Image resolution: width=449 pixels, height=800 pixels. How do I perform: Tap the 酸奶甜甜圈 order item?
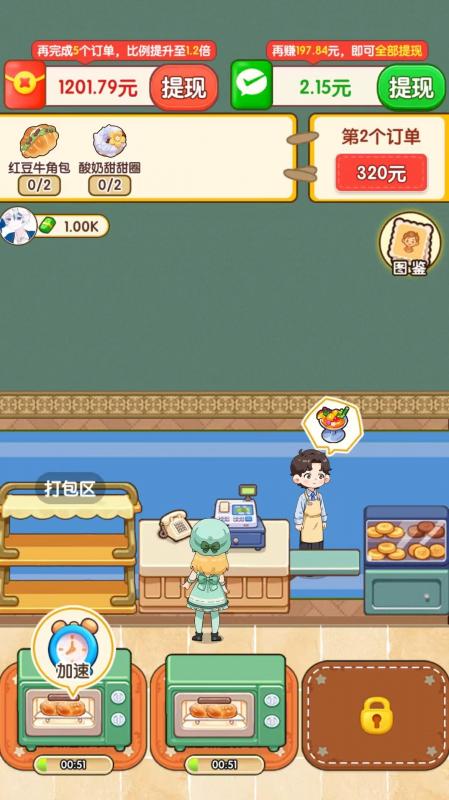110,160
